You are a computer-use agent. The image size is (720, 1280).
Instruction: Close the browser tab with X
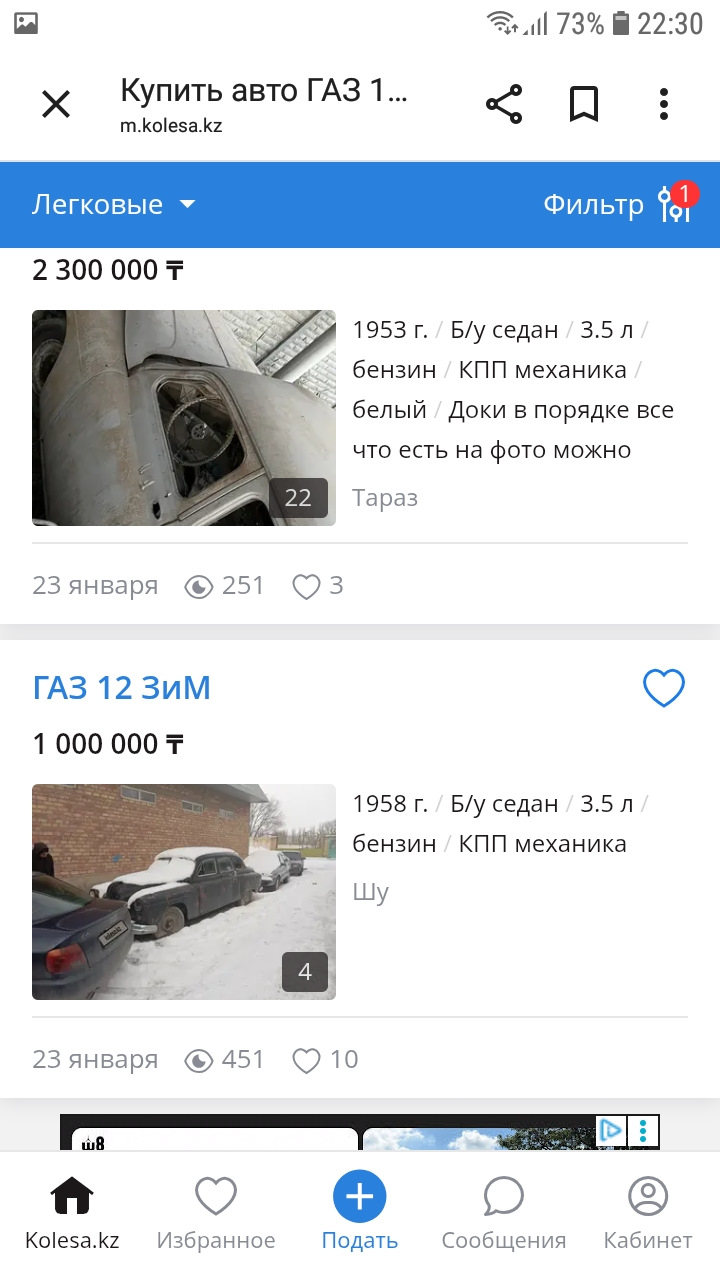coord(56,104)
